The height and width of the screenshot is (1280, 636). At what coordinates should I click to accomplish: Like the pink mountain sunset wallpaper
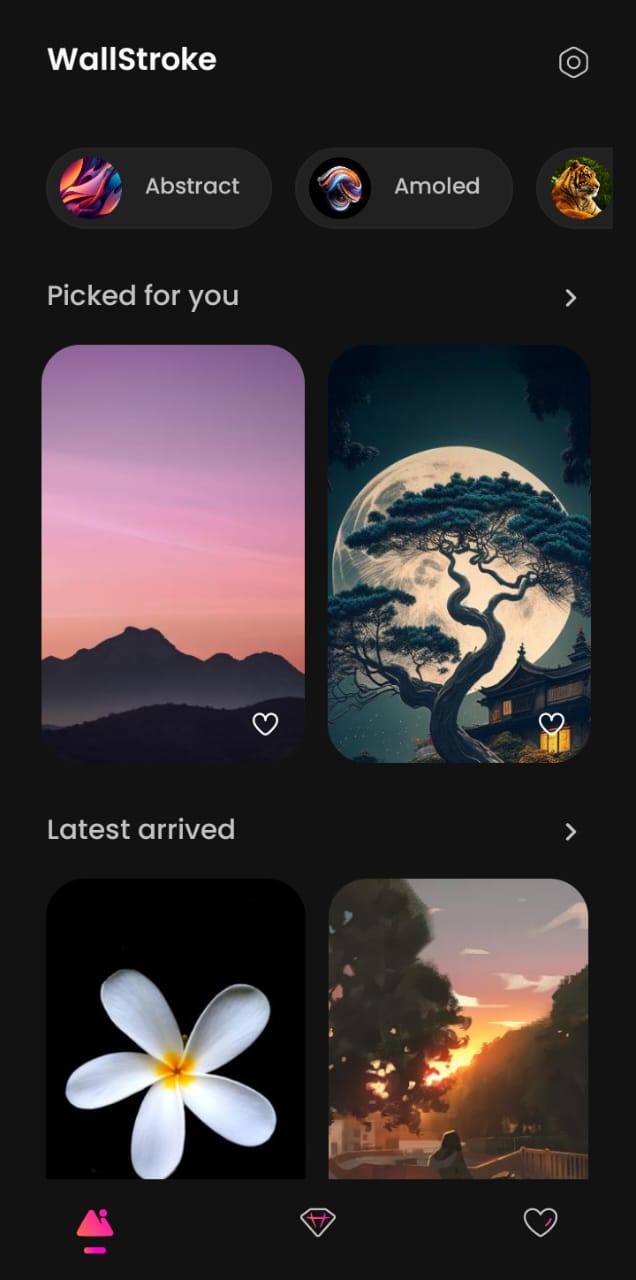click(x=265, y=724)
